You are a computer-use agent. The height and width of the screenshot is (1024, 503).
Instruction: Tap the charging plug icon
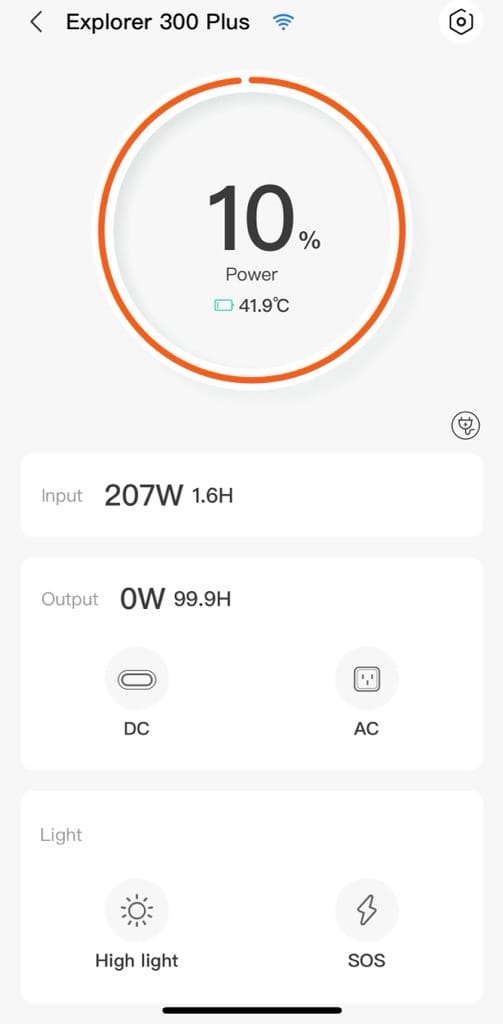pos(466,426)
